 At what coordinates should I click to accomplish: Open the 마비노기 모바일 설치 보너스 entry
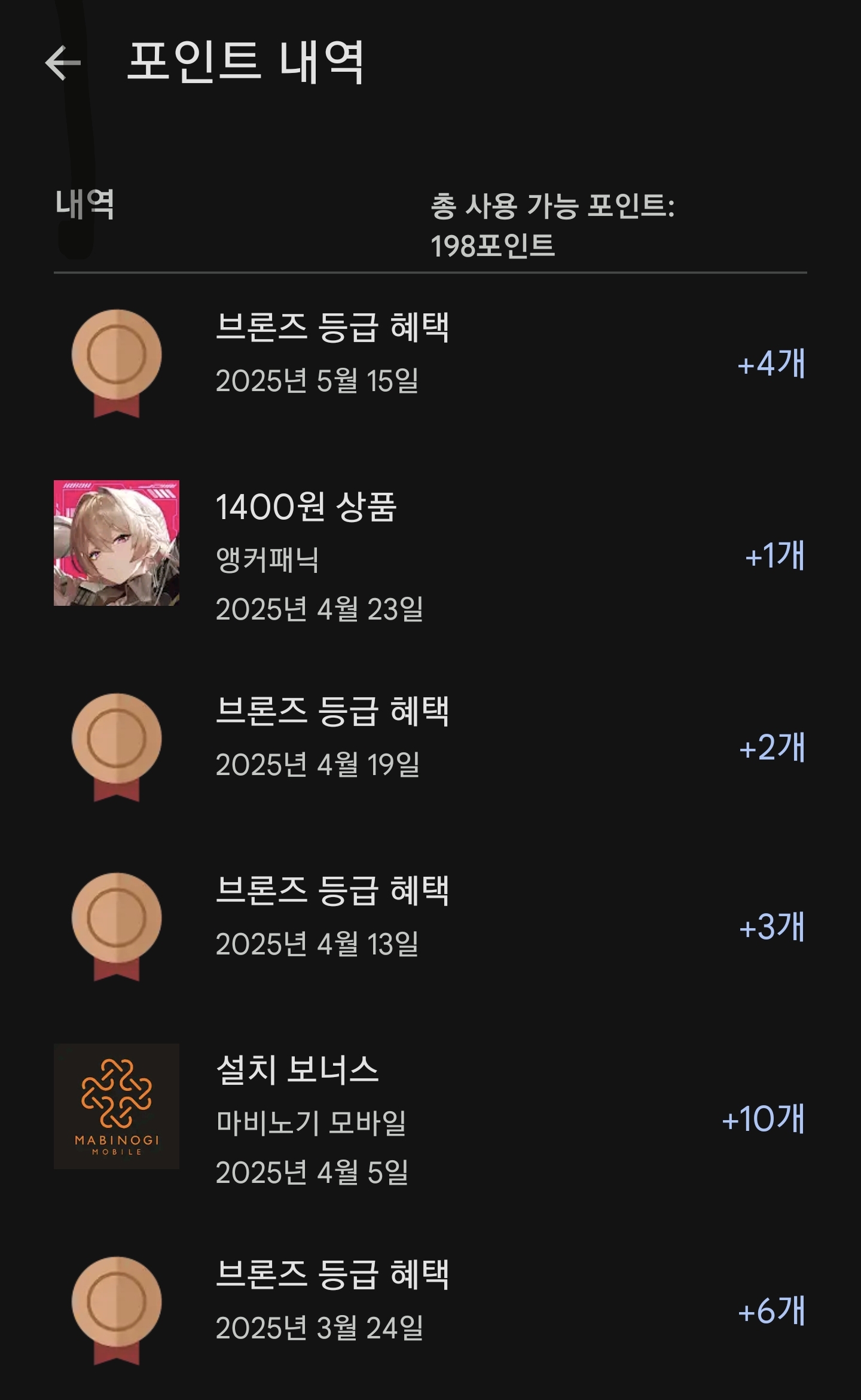tap(430, 1118)
